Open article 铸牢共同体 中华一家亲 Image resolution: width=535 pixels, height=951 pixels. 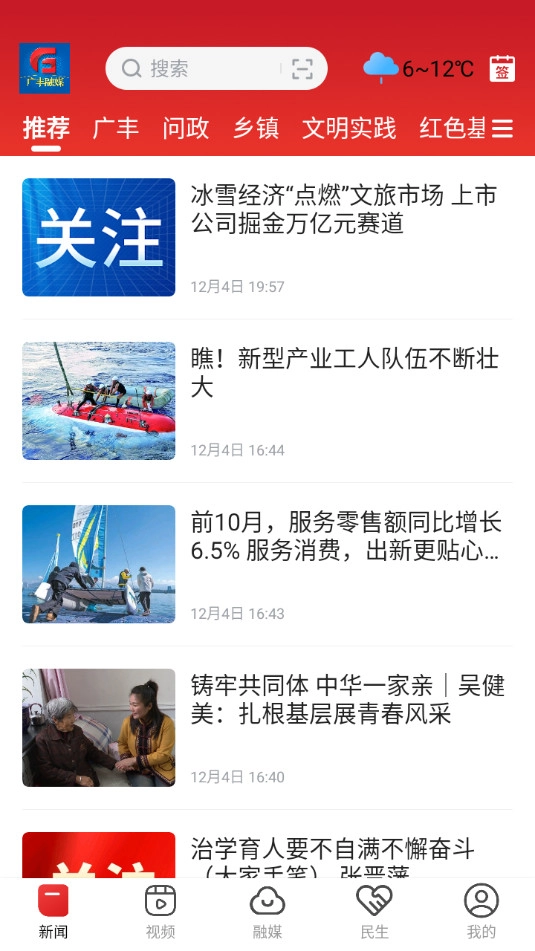pos(267,728)
